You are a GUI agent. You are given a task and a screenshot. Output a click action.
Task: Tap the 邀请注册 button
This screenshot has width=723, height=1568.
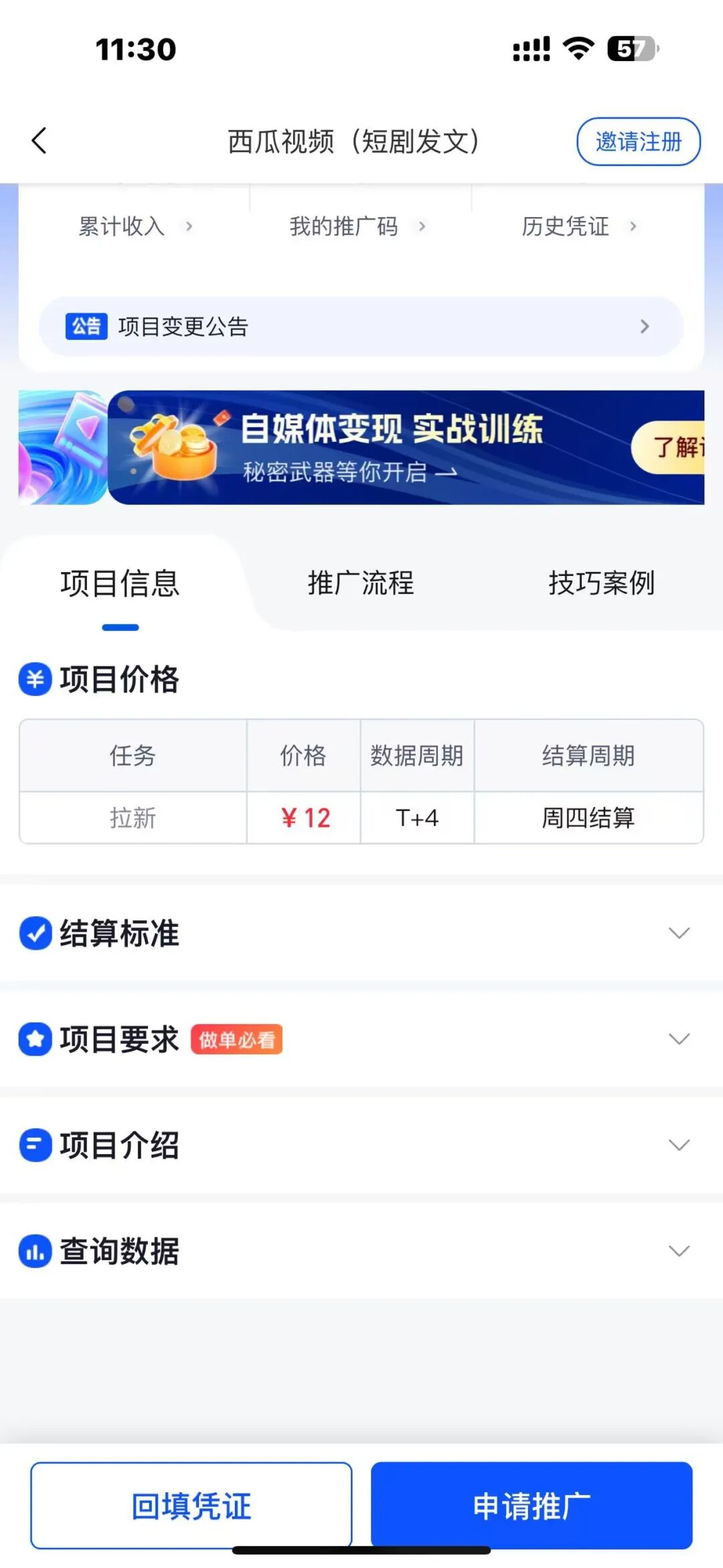point(638,141)
